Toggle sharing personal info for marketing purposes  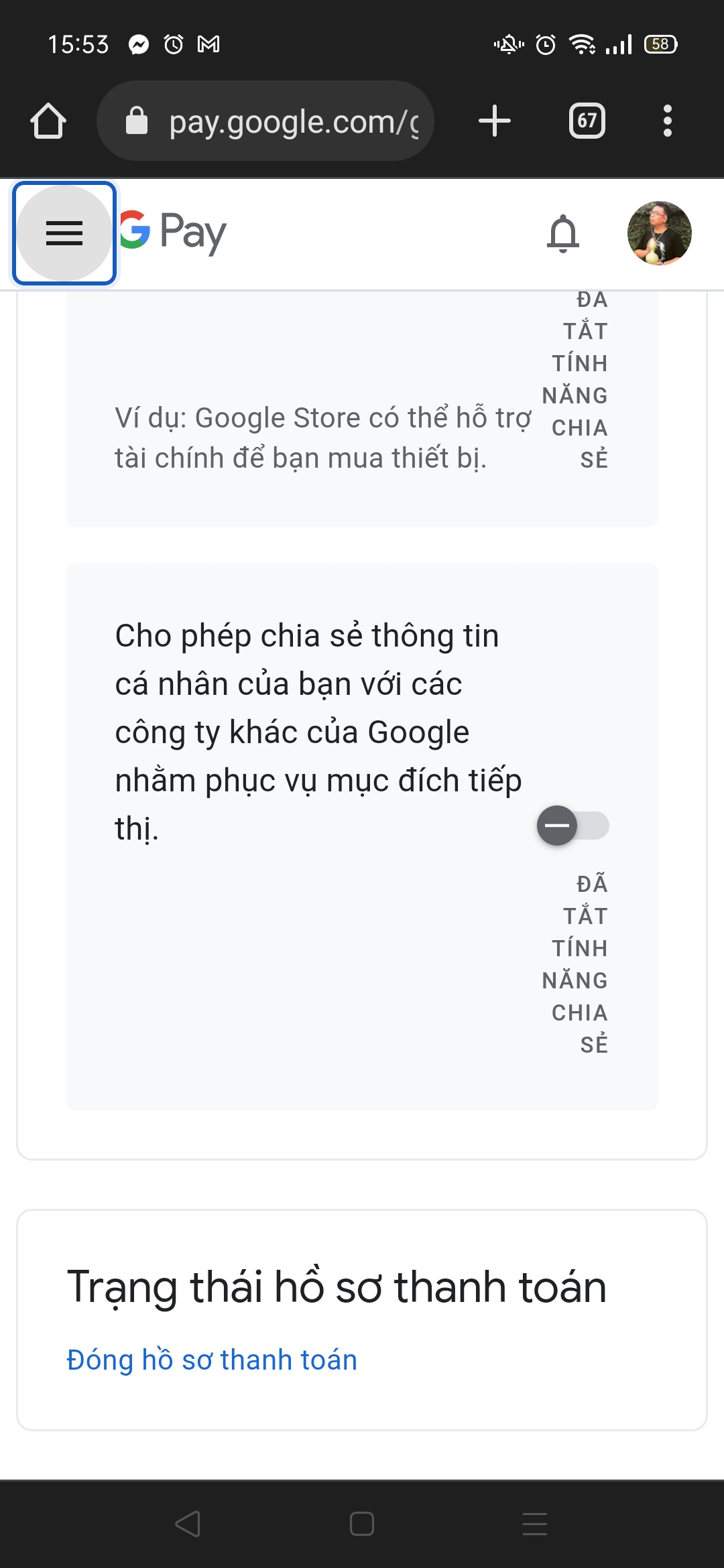pyautogui.click(x=572, y=825)
